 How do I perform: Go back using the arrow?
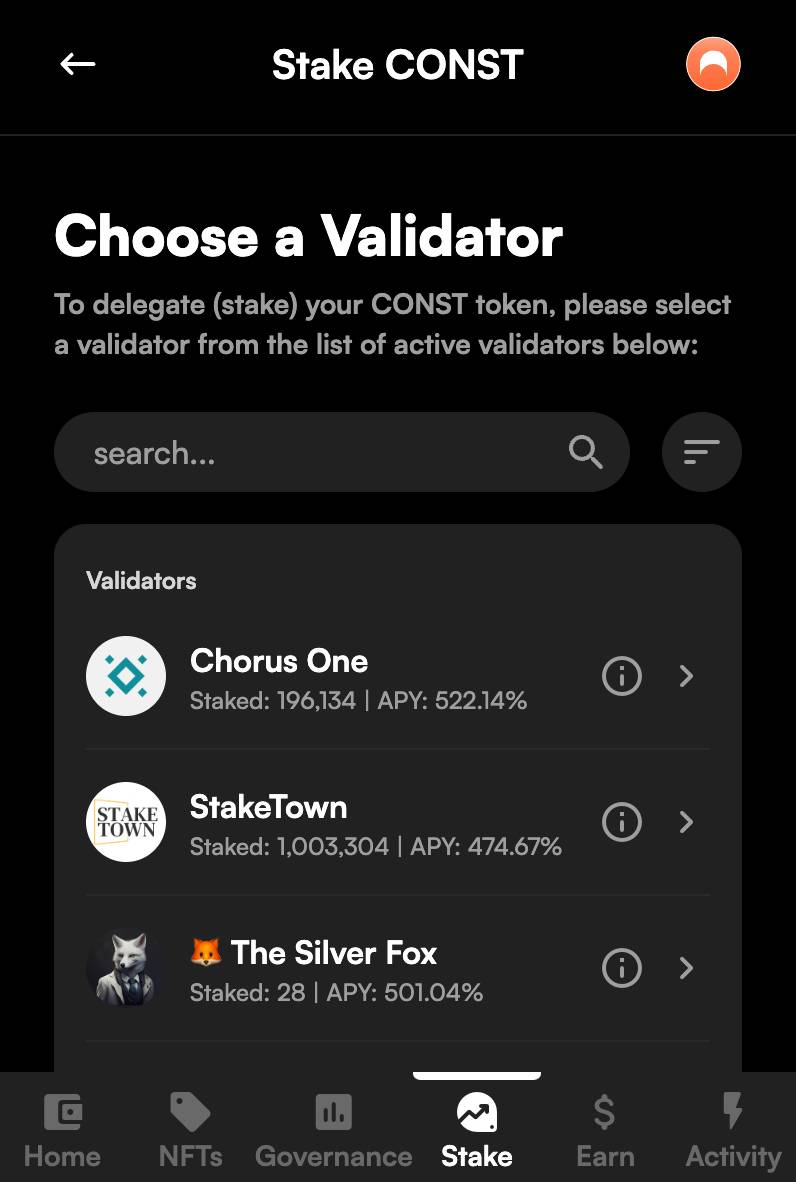(77, 65)
